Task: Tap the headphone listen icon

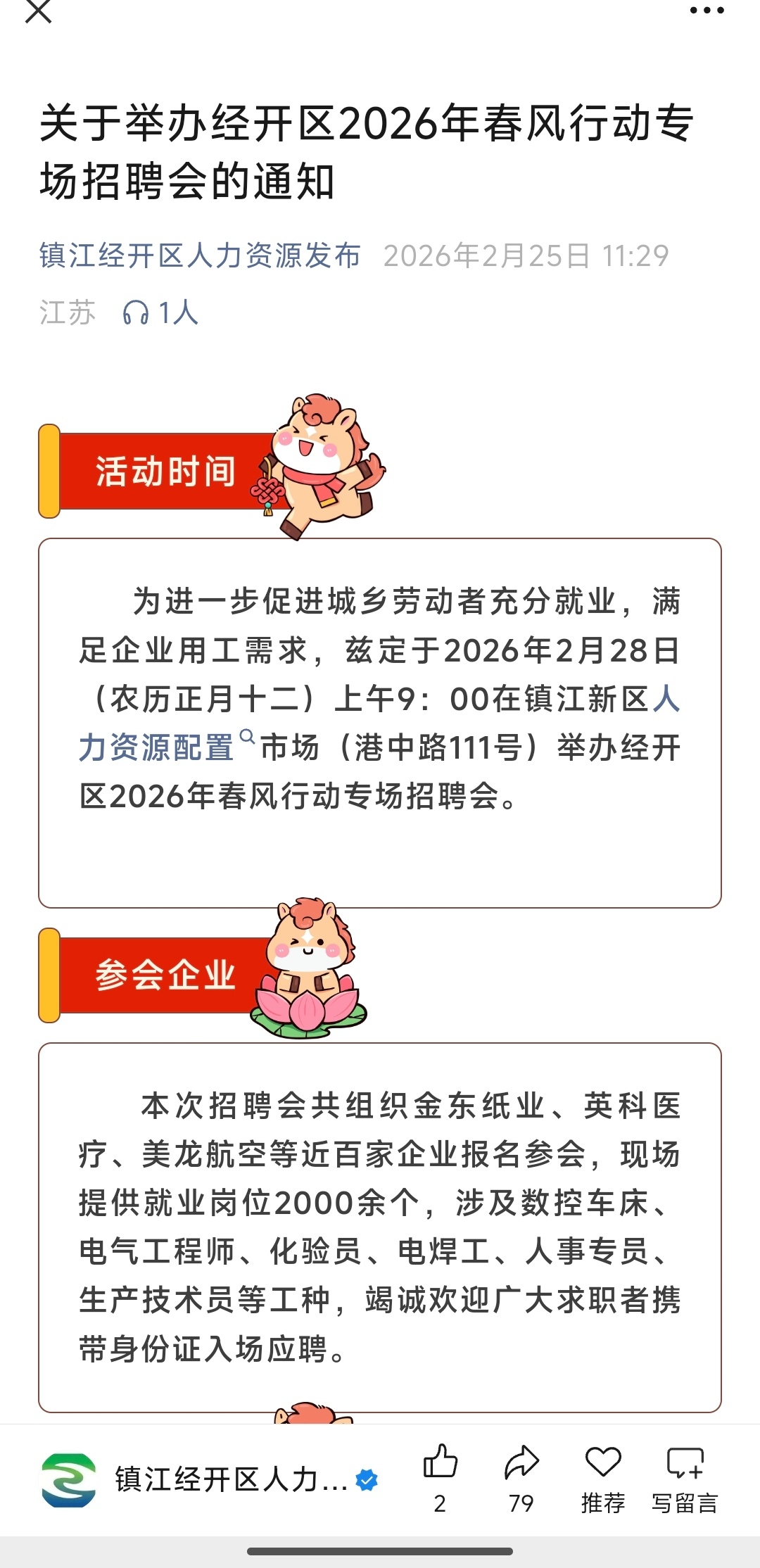Action: click(136, 312)
